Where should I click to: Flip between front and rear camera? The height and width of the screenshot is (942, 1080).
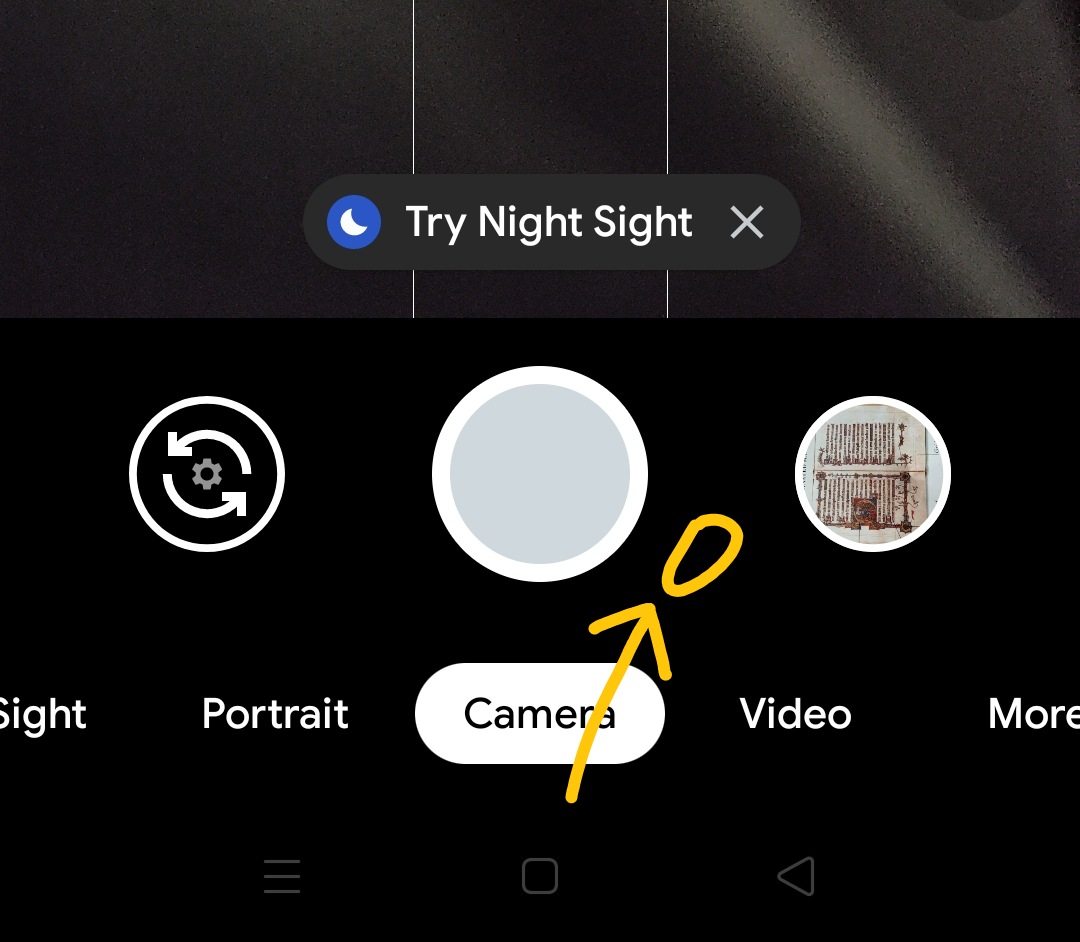[207, 474]
